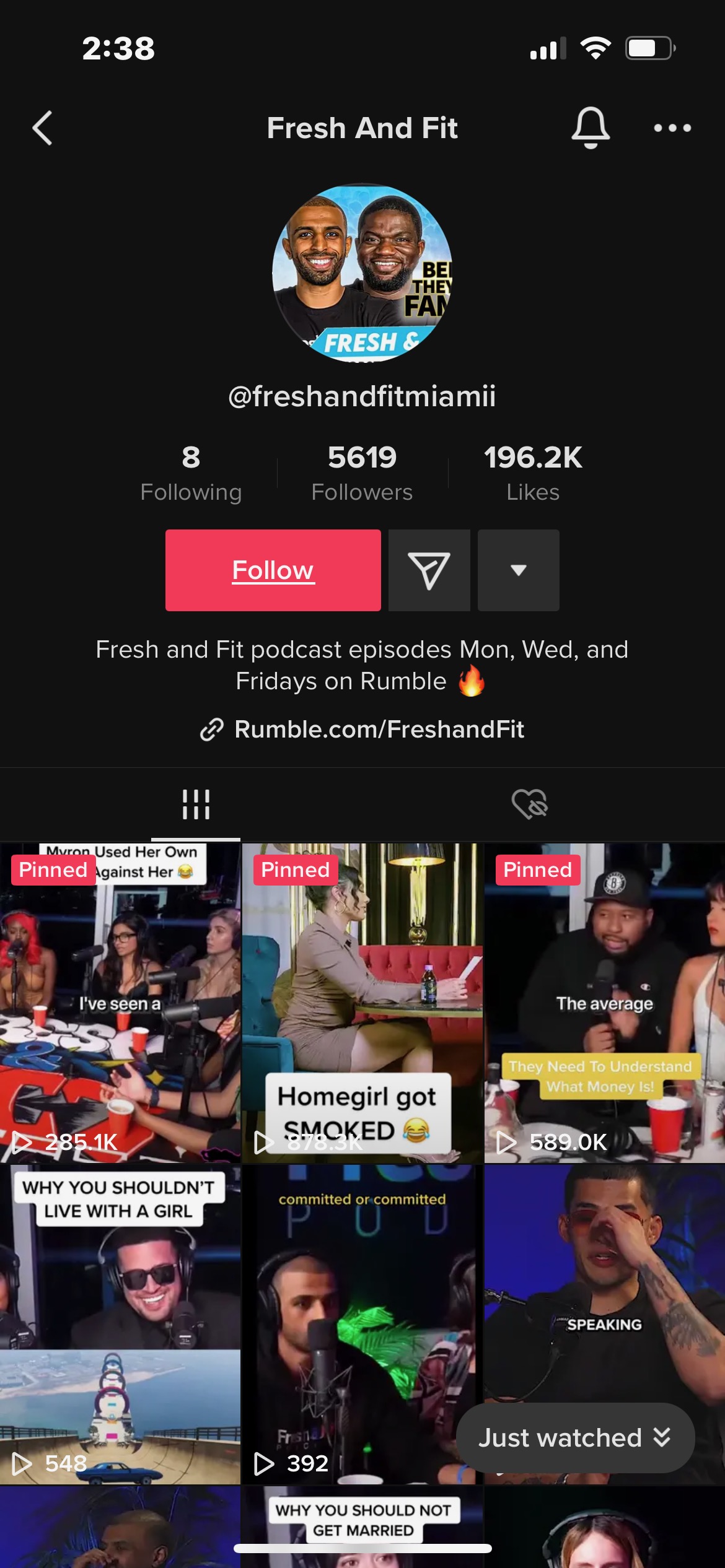
Task: Open 'Why you should not get married' video
Action: point(362,1523)
